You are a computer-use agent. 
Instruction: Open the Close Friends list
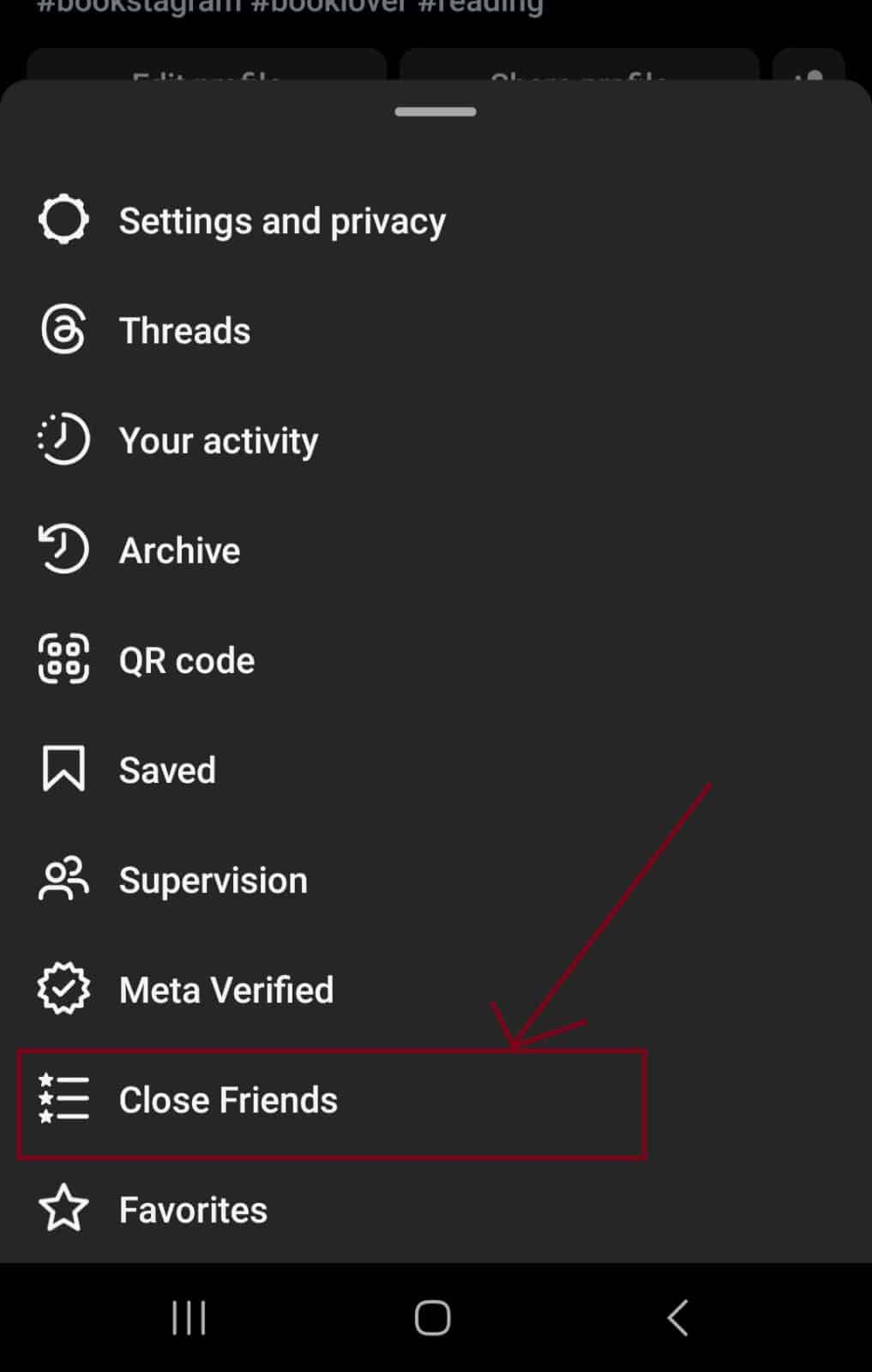point(228,1100)
